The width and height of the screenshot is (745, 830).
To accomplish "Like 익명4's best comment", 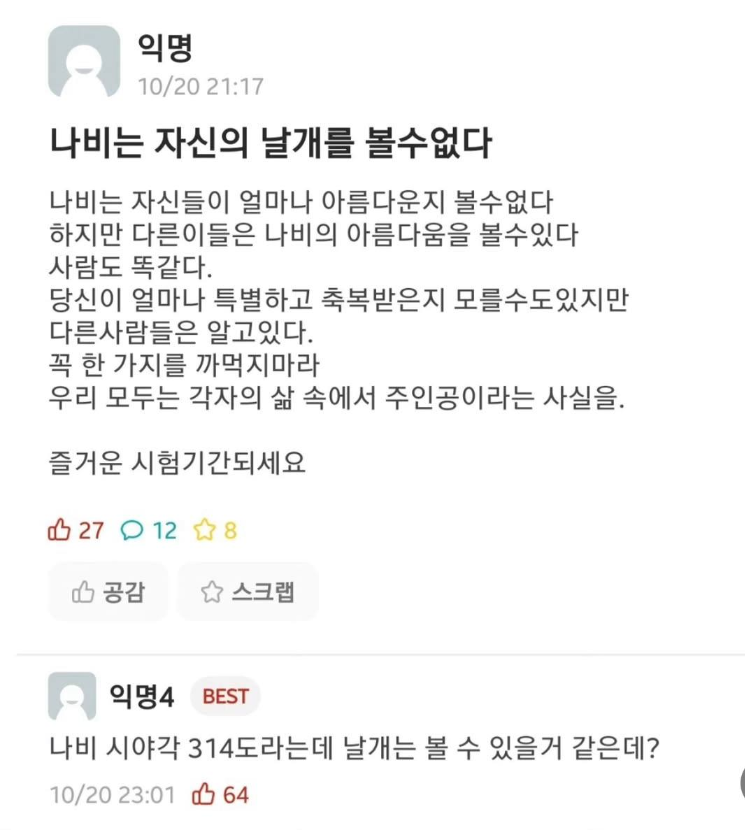I will click(x=204, y=796).
